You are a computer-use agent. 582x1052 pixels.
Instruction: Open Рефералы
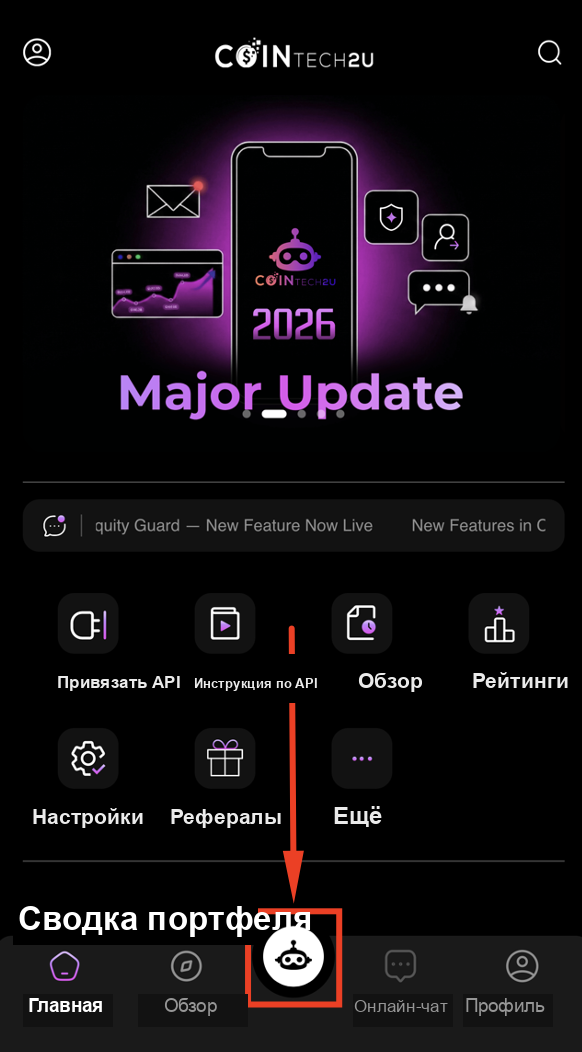pos(225,758)
